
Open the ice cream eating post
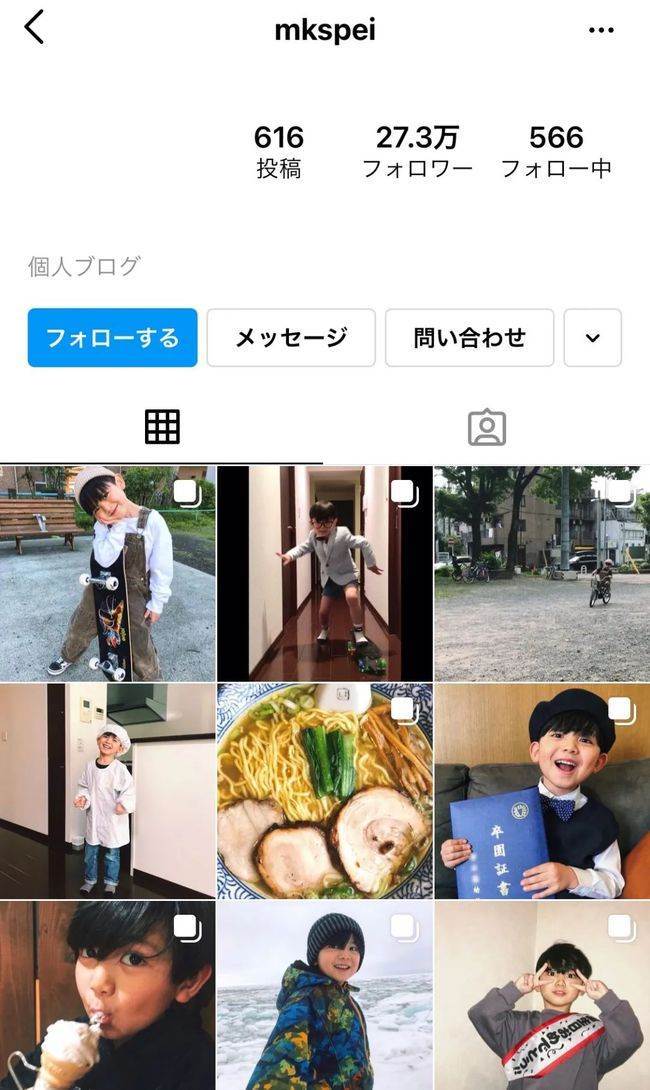[107, 995]
